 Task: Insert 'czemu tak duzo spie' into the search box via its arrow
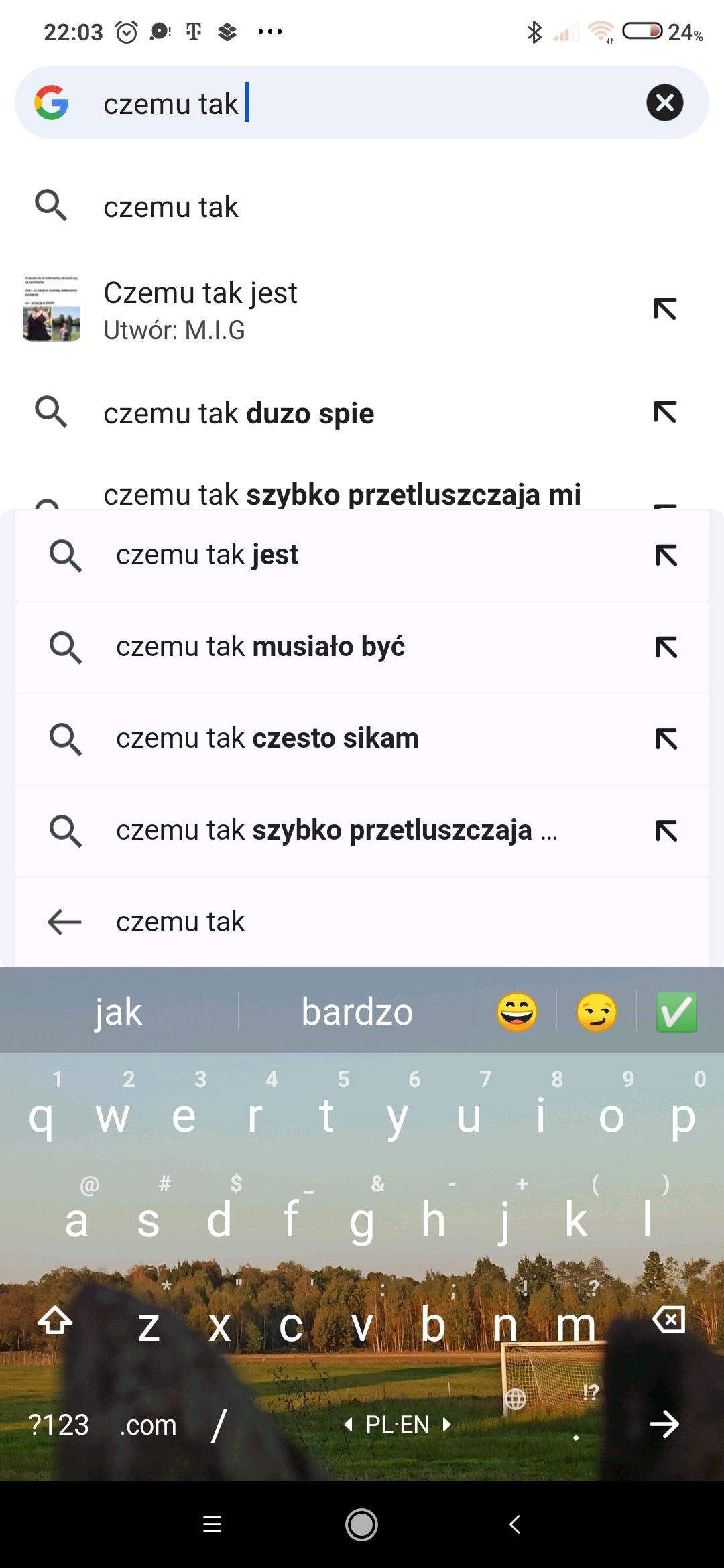click(664, 412)
